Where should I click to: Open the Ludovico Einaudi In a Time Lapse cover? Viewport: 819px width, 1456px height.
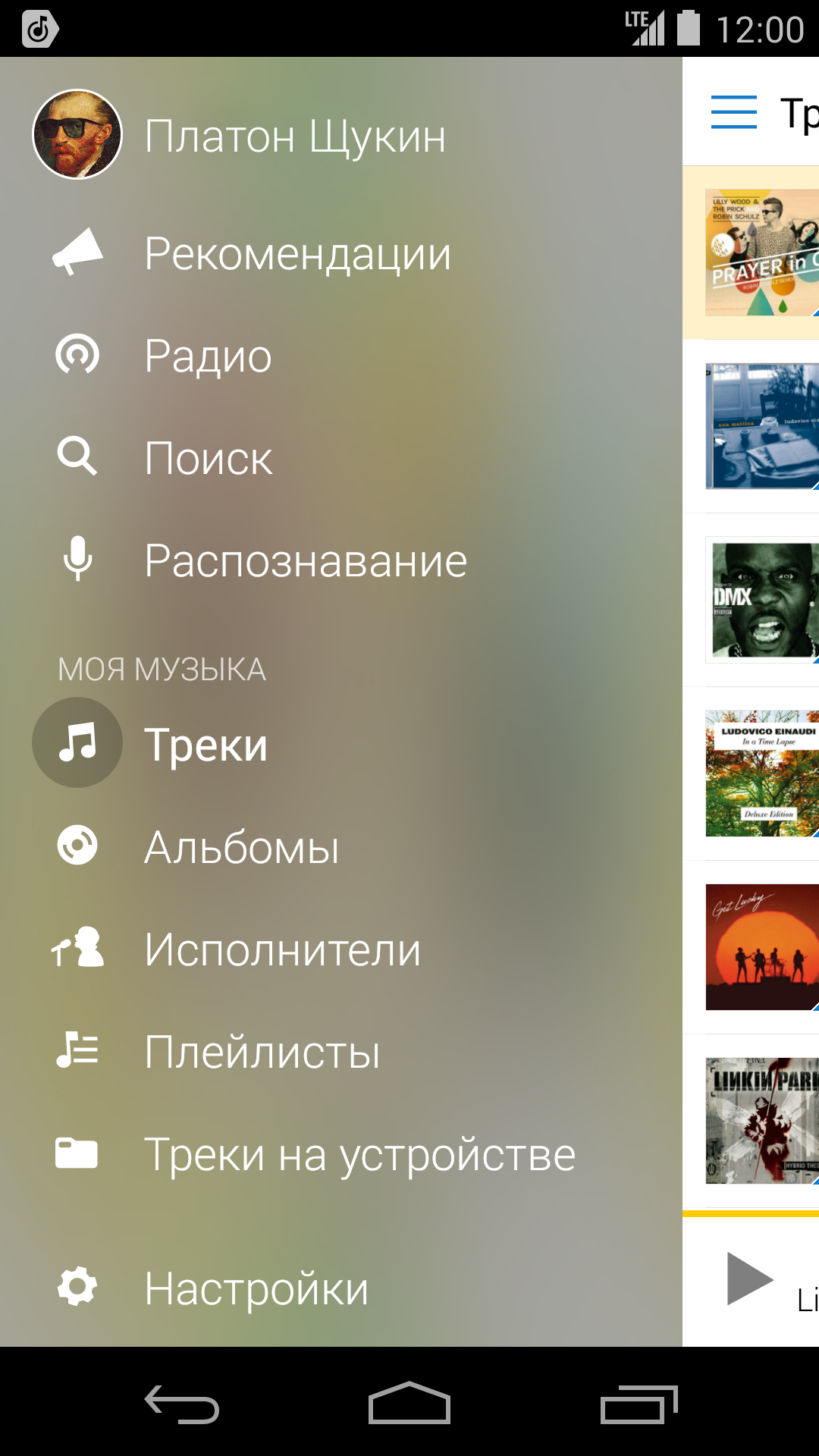pyautogui.click(x=762, y=773)
